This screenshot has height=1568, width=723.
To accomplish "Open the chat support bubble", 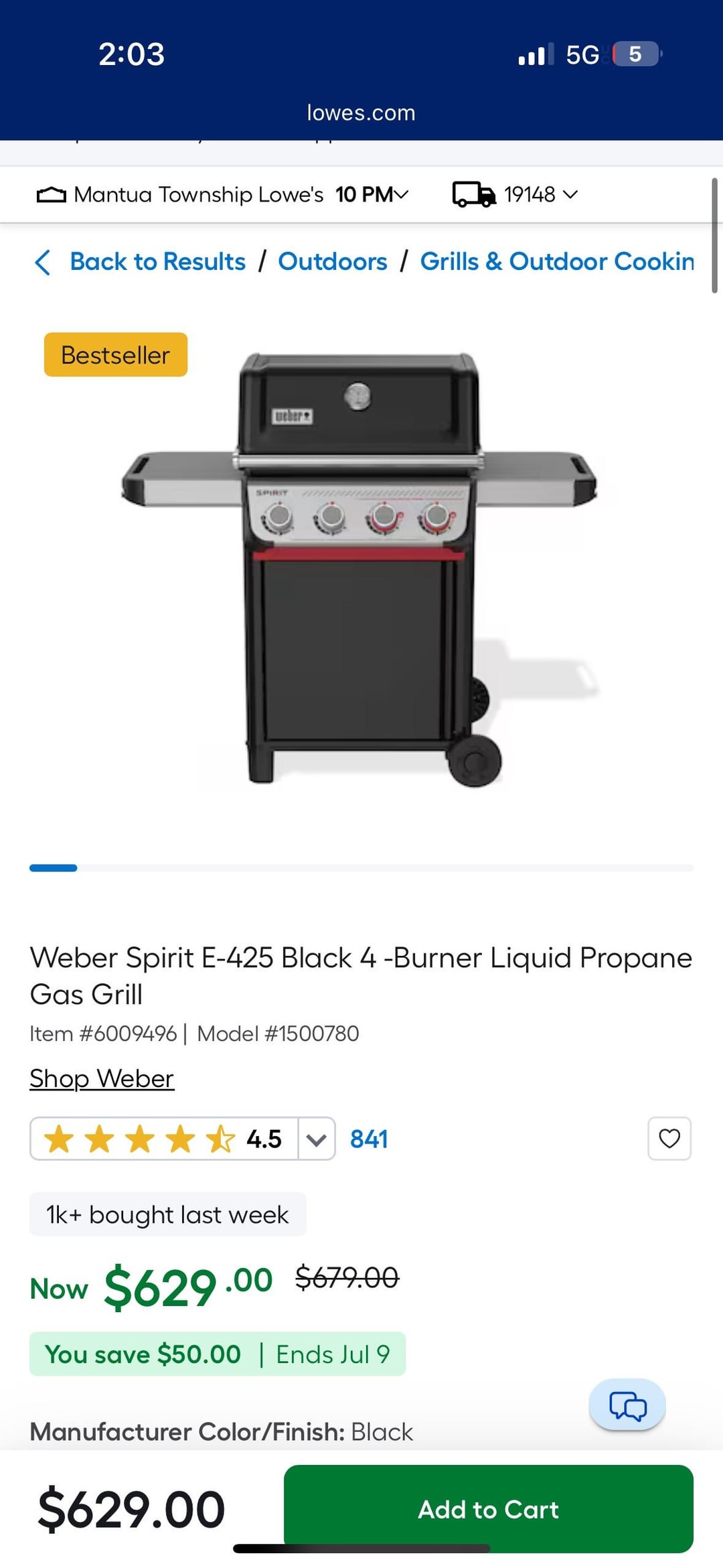I will [x=627, y=1405].
